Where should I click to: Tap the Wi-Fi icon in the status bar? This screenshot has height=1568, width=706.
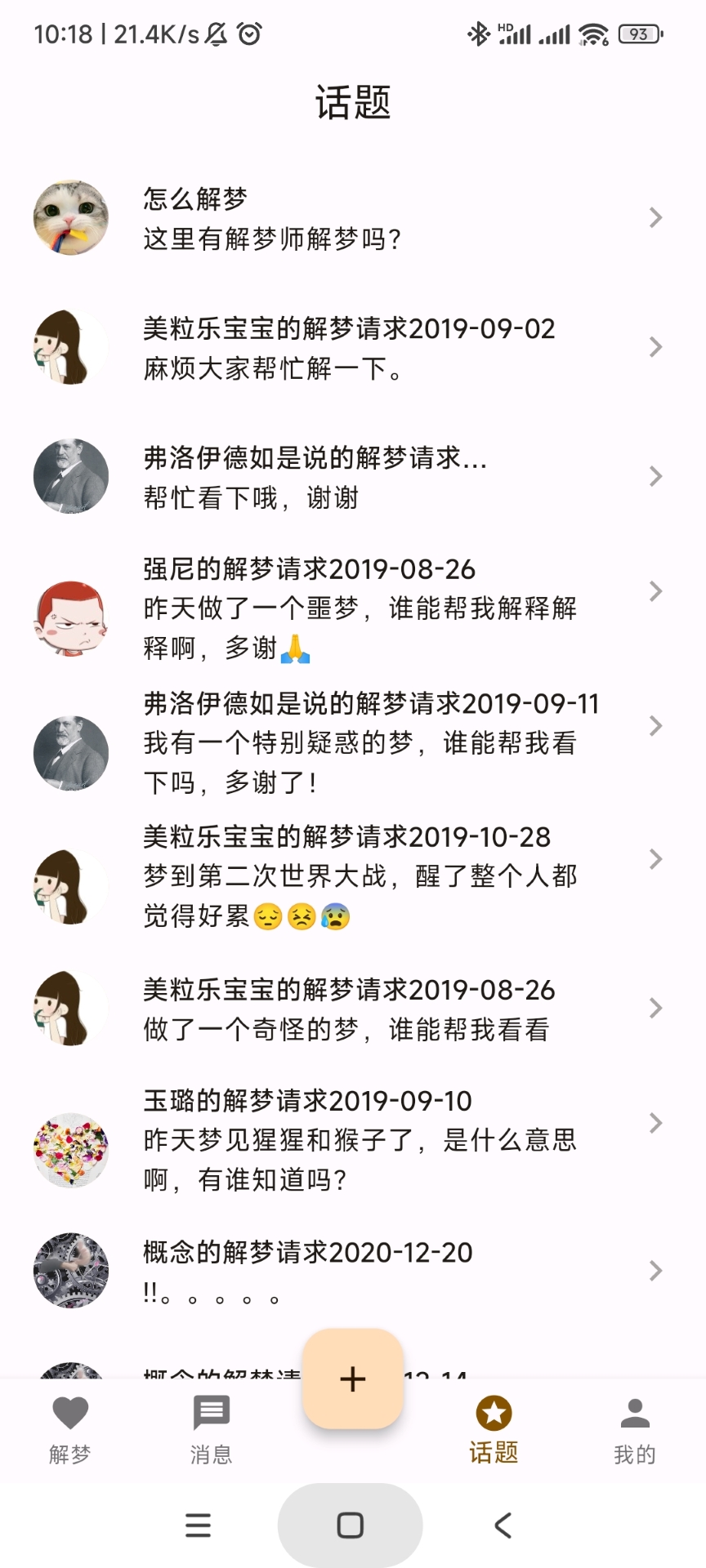click(x=595, y=34)
